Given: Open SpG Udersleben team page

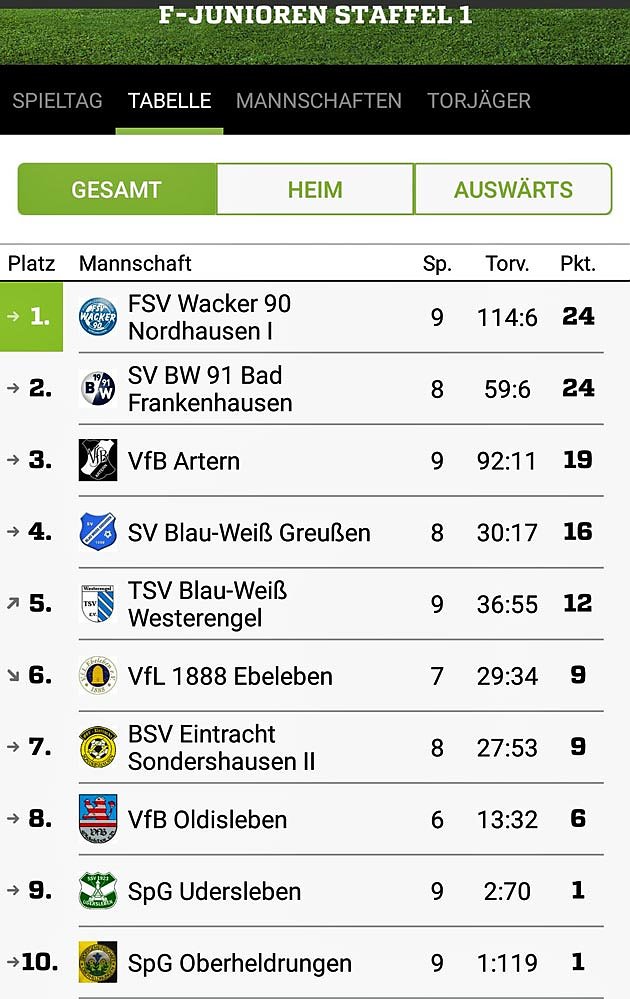Looking at the screenshot, I should click(x=214, y=892).
